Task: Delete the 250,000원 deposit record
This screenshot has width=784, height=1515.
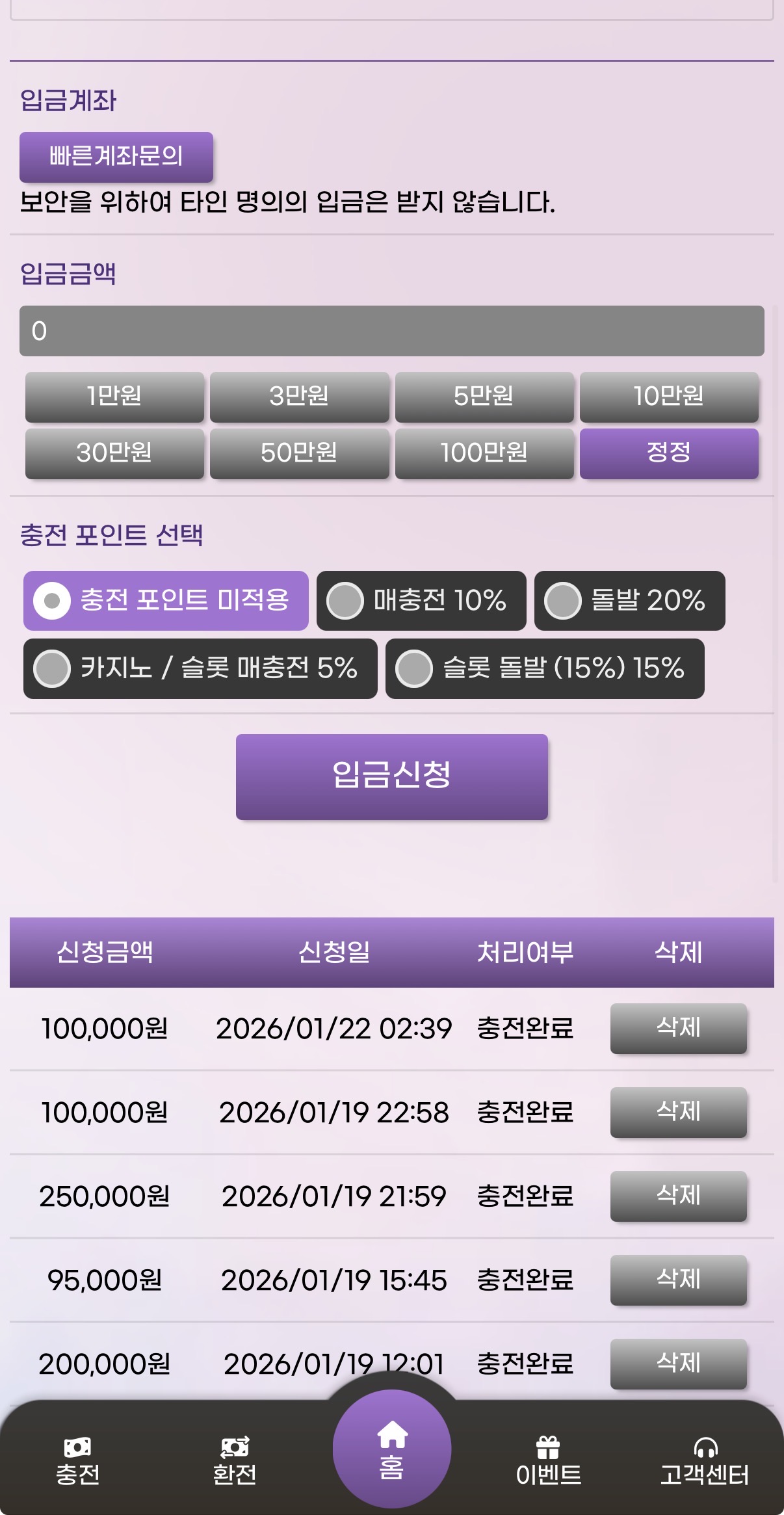Action: pyautogui.click(x=678, y=1196)
